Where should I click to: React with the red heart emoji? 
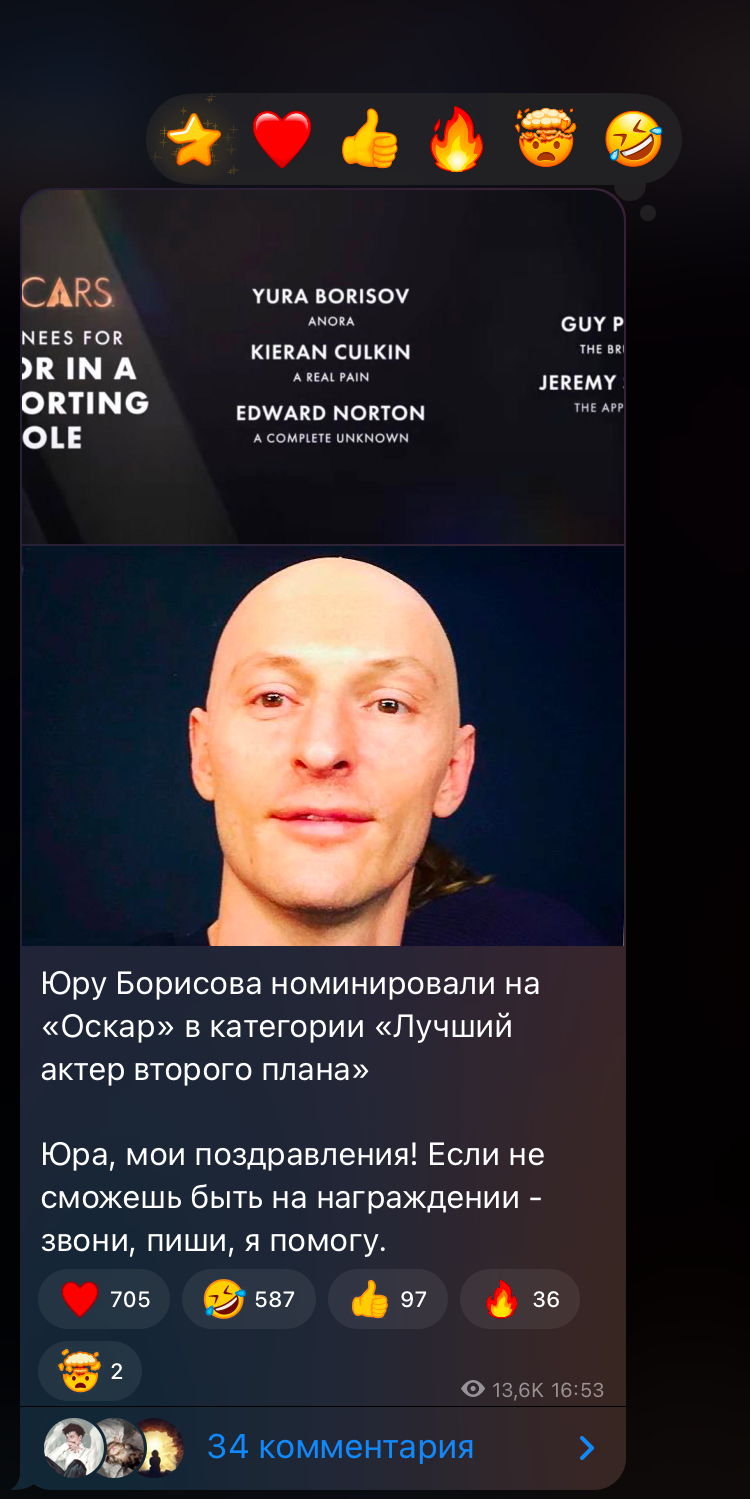(x=282, y=139)
